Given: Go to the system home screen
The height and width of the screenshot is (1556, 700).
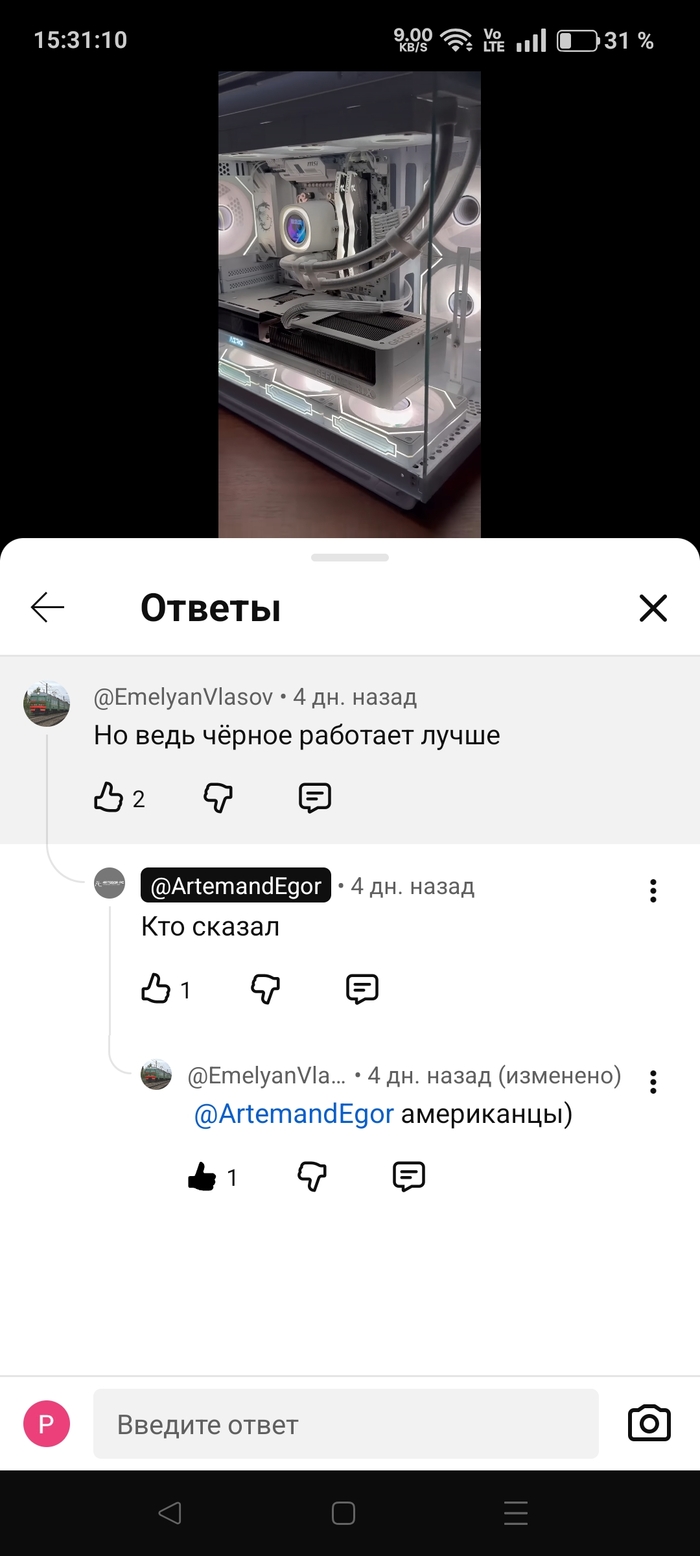Looking at the screenshot, I should click(343, 1513).
